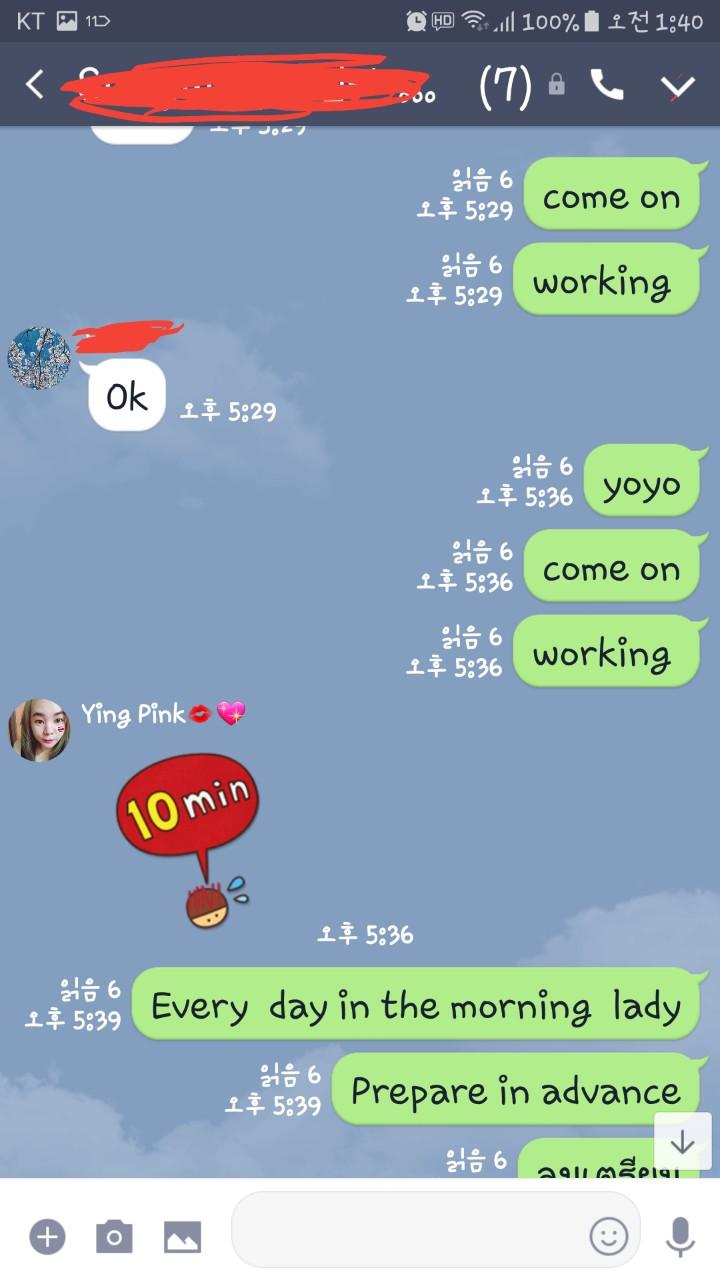Open the profile photo beside the Ok message
The width and height of the screenshot is (720, 1280).
point(39,357)
